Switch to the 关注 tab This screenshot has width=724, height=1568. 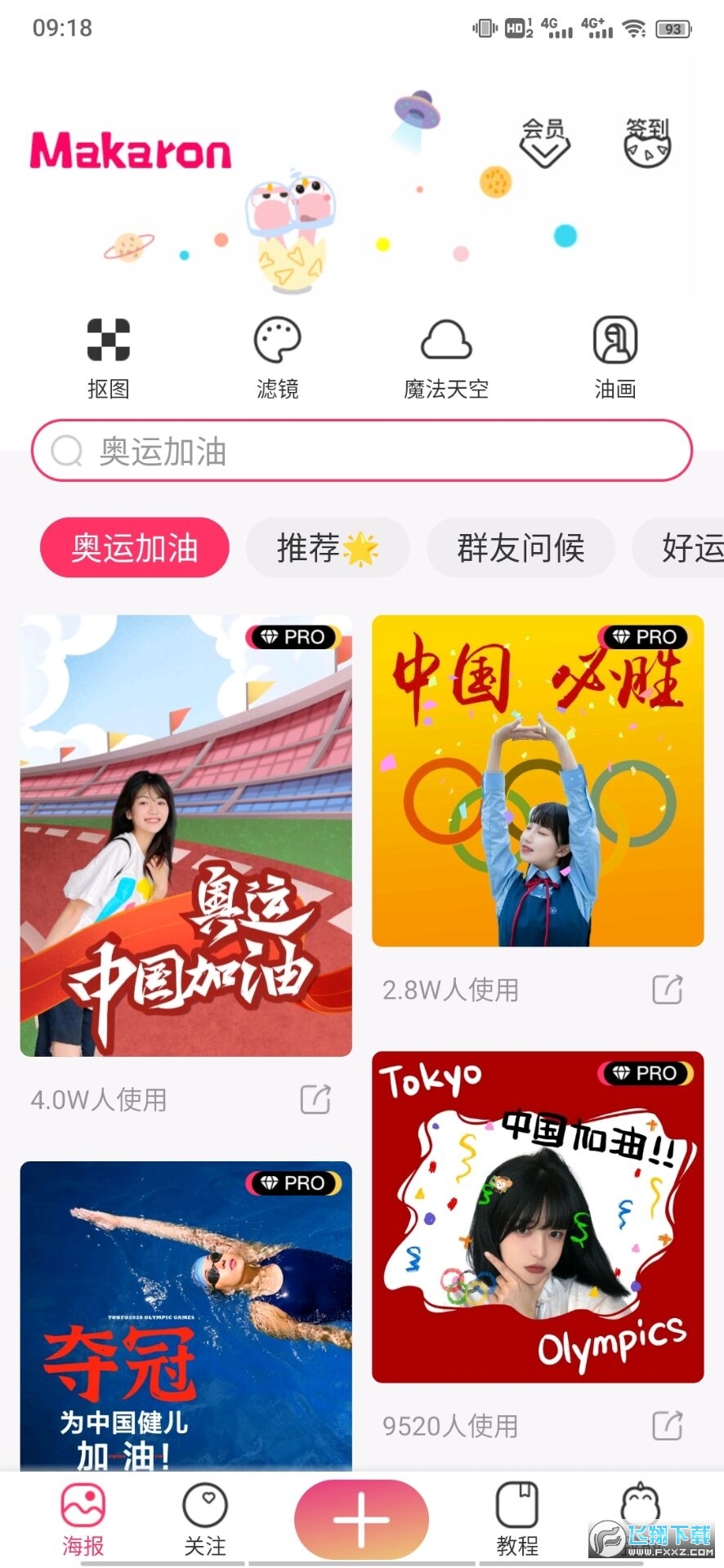pyautogui.click(x=205, y=1519)
